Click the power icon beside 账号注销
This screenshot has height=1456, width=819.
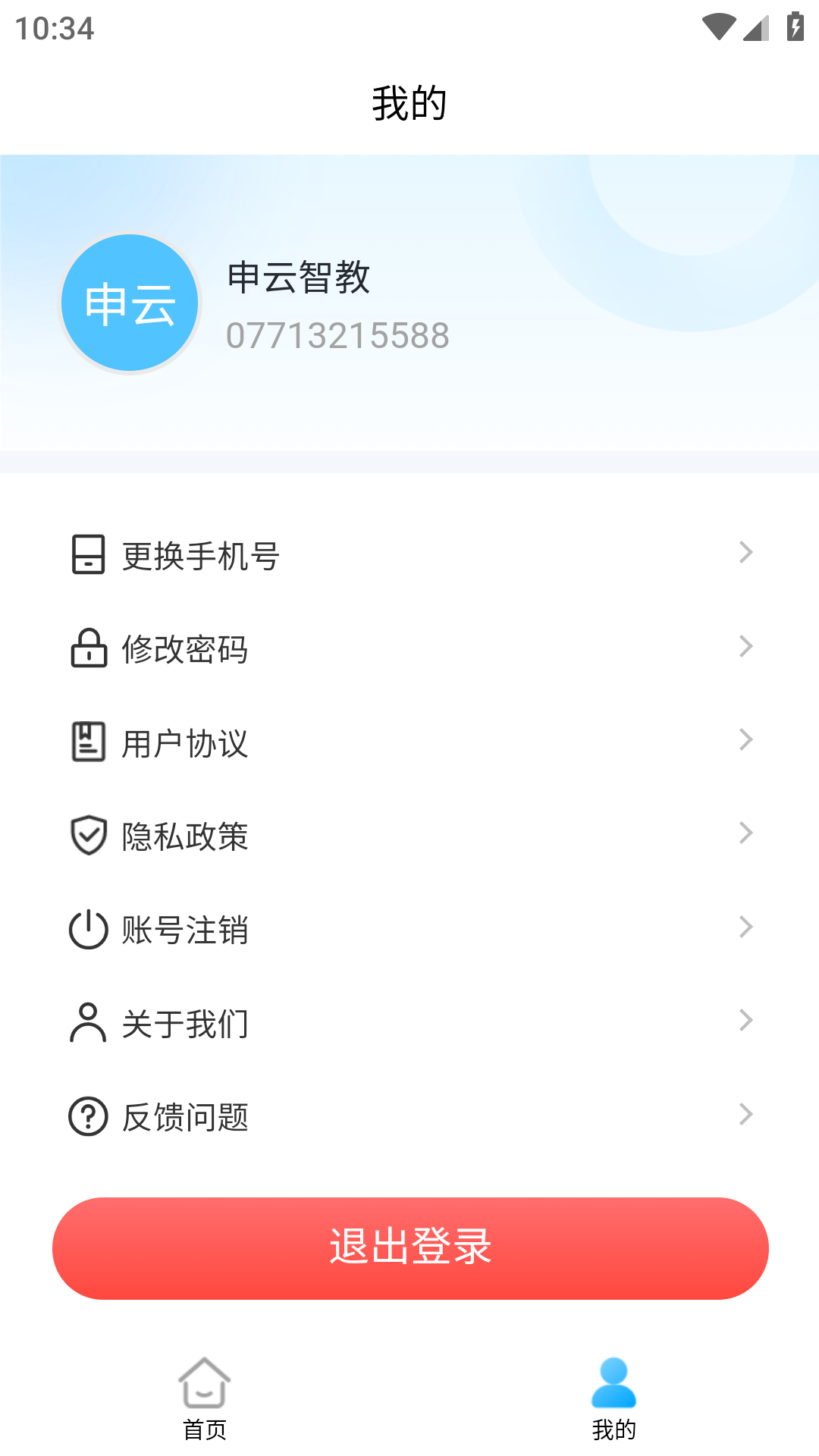(x=86, y=930)
